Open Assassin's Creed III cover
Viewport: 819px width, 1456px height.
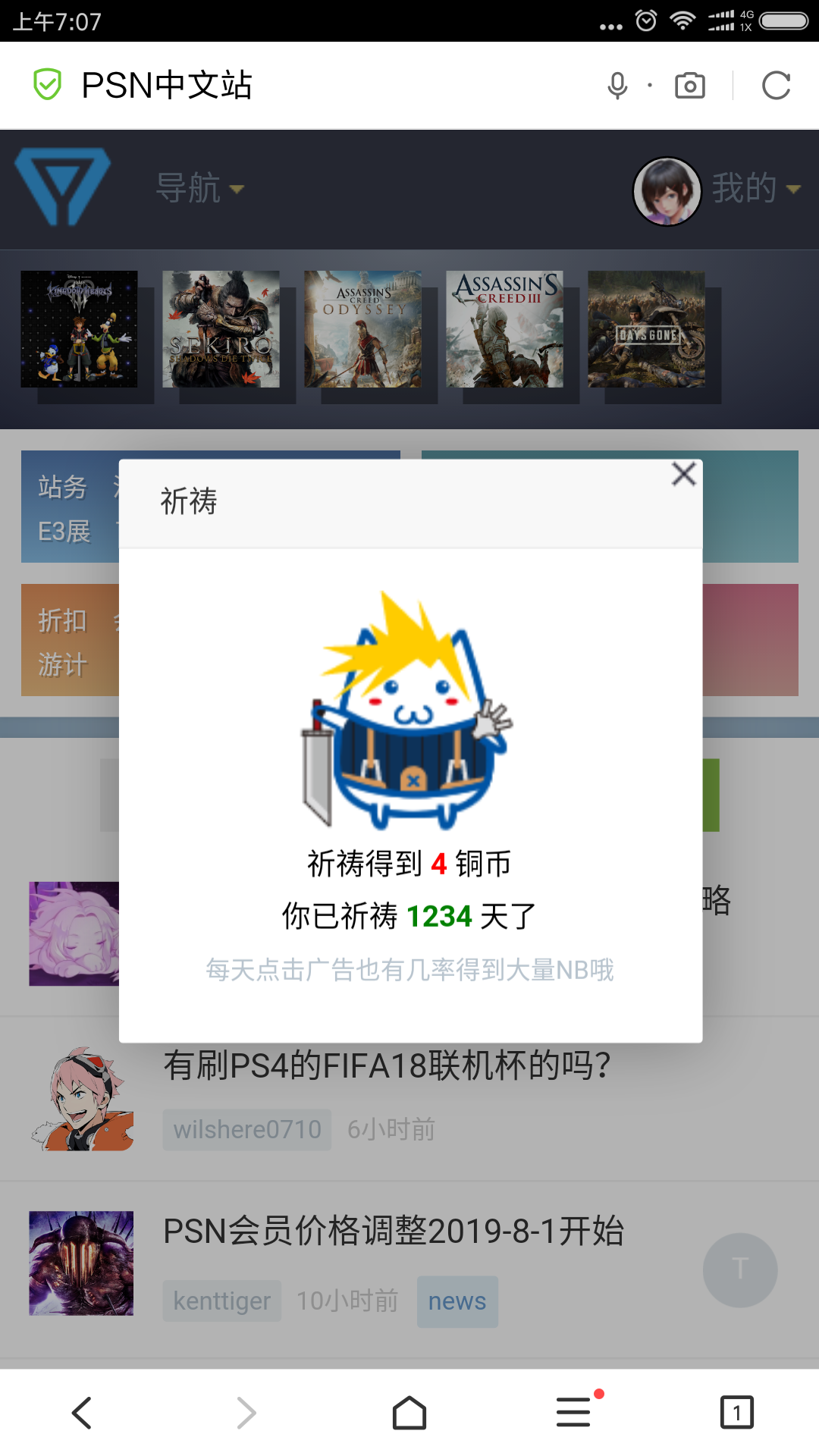coord(504,329)
